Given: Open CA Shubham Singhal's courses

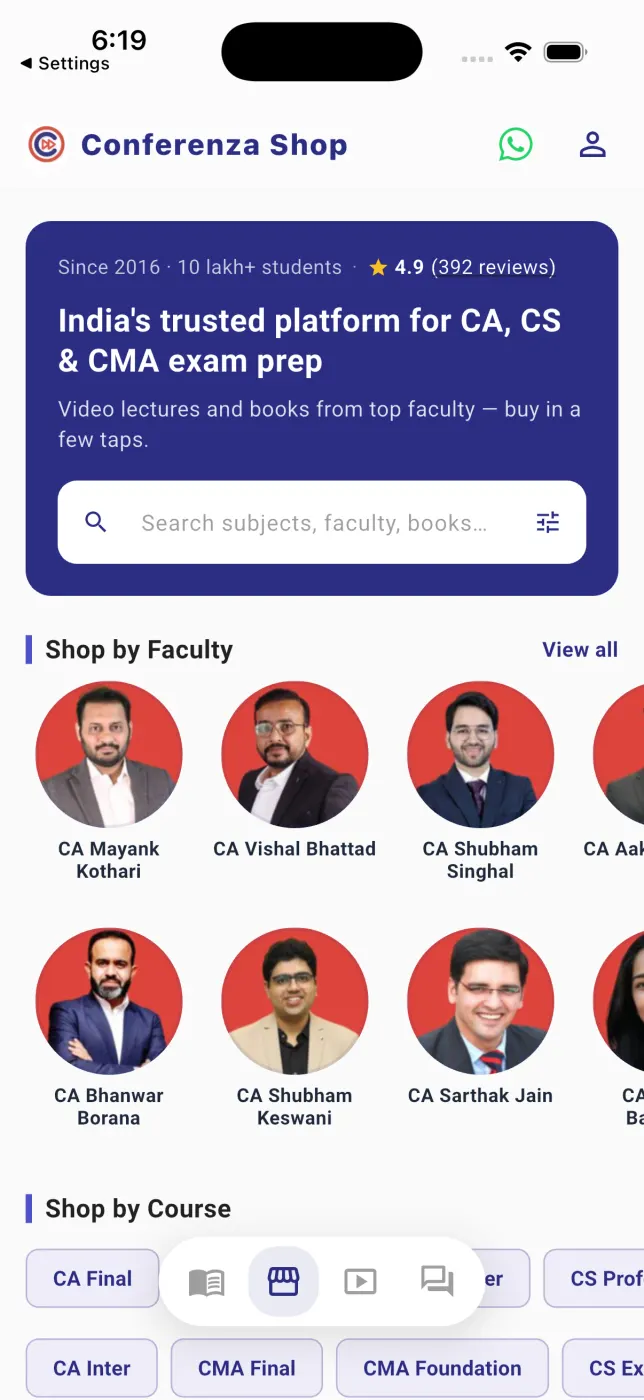Looking at the screenshot, I should [481, 782].
